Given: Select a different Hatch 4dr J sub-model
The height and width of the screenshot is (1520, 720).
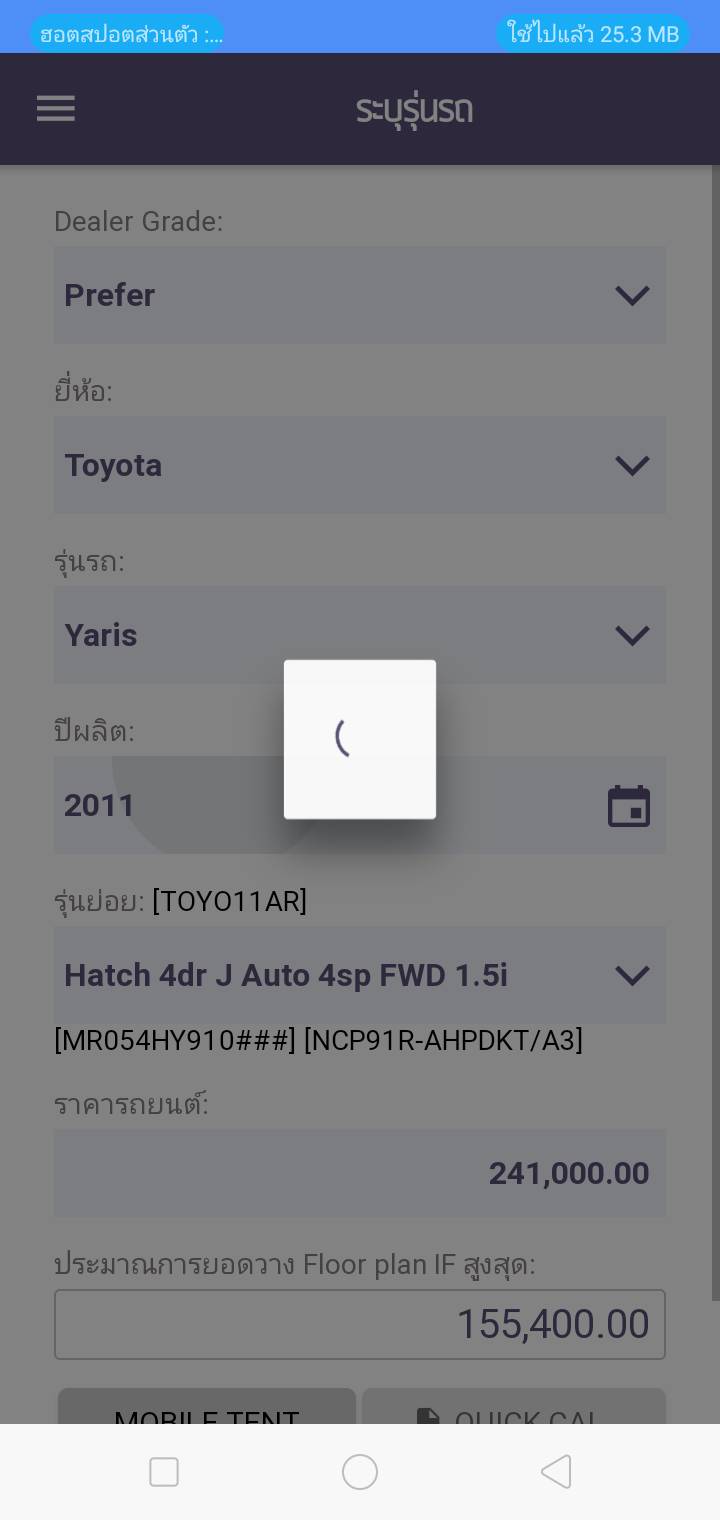Looking at the screenshot, I should pyautogui.click(x=360, y=975).
